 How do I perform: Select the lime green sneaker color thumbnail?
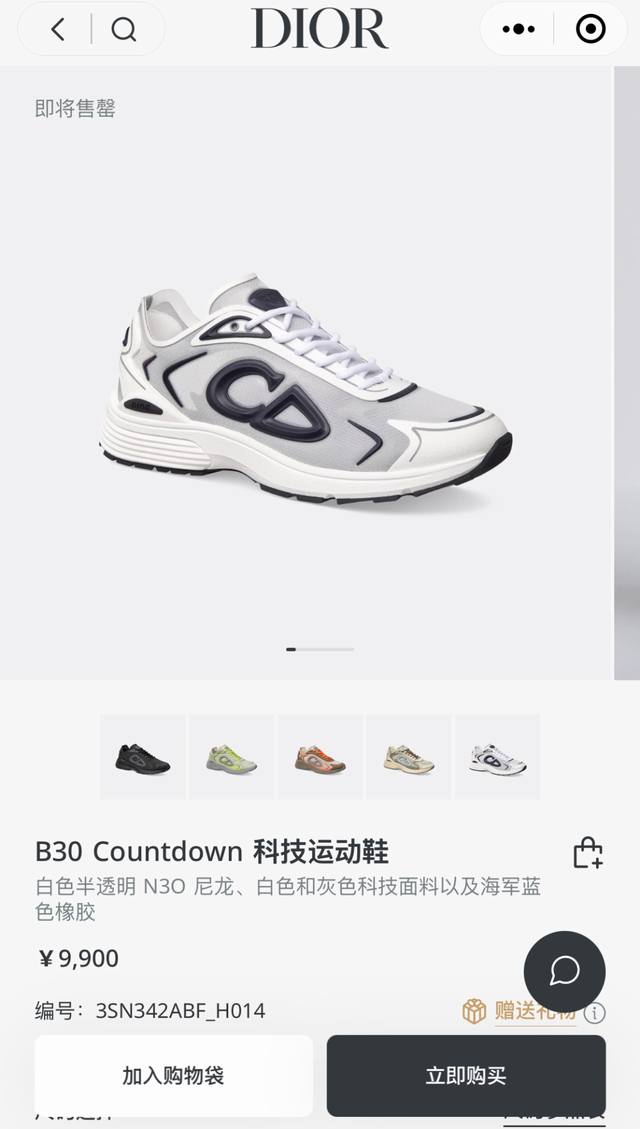tap(231, 757)
